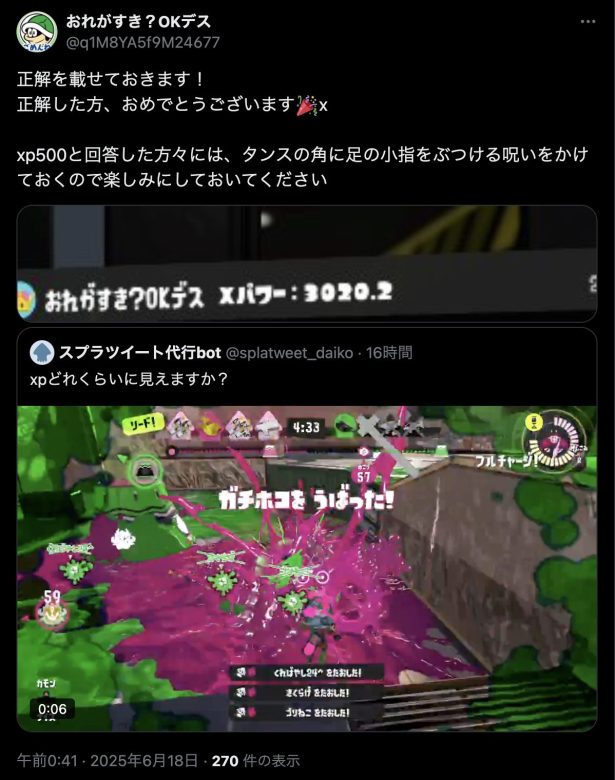Open the @q1M8YA5f9M24677 profile handle
The width and height of the screenshot is (615, 780).
[142, 42]
